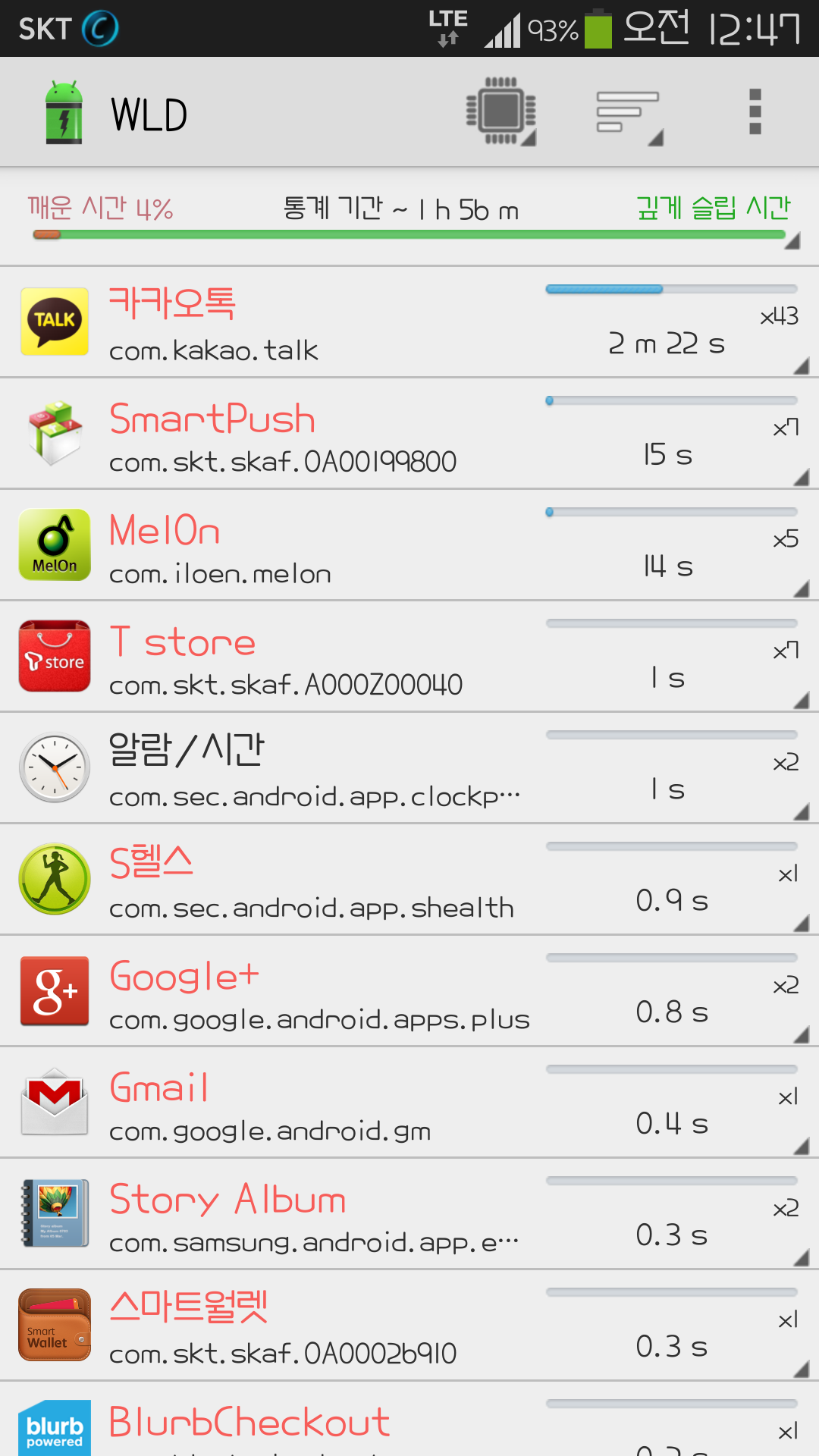
Task: Select the Google+ entry
Action: point(409,991)
